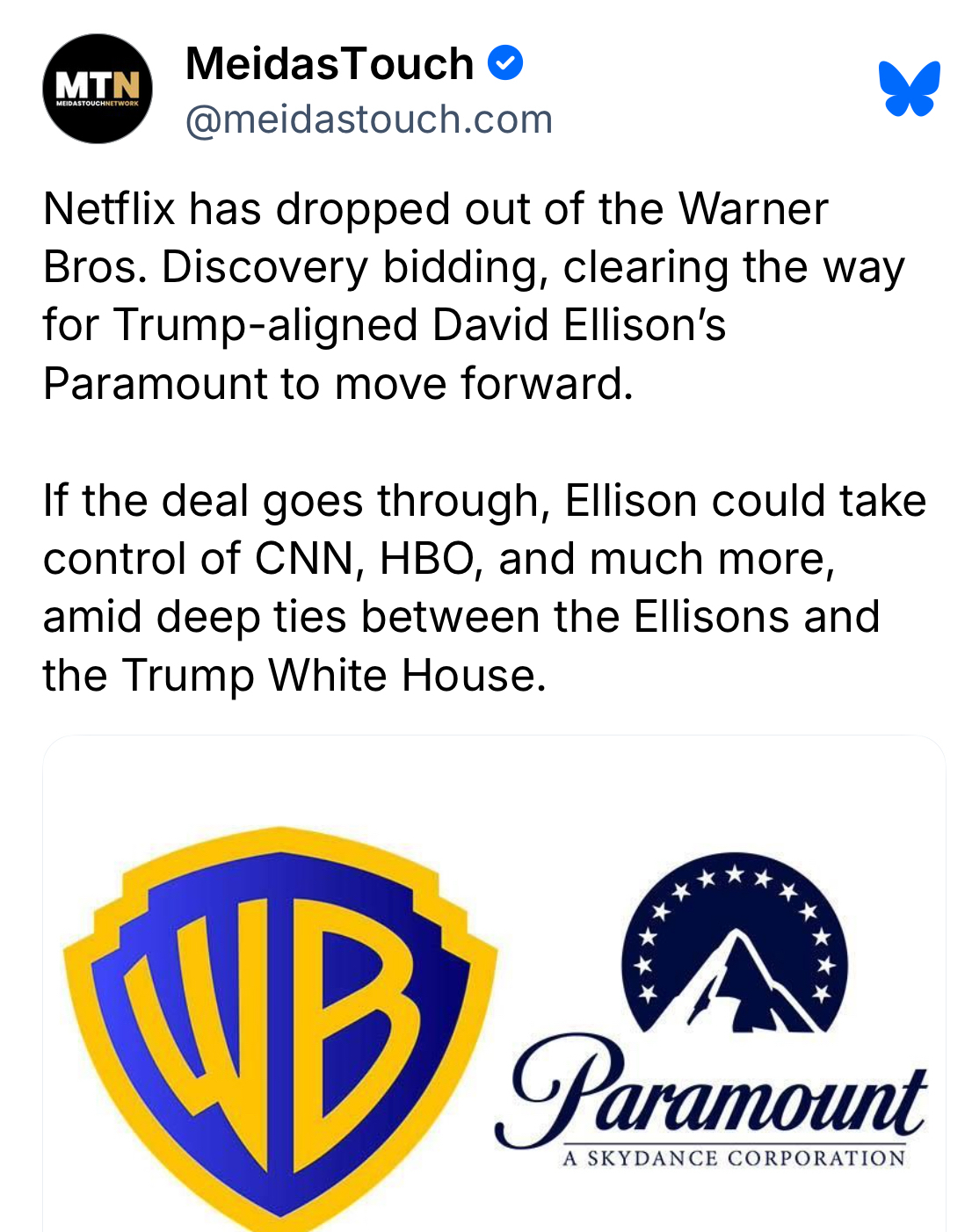The width and height of the screenshot is (972, 1232).
Task: Tap the Bluesky butterfly icon
Action: pos(909,89)
